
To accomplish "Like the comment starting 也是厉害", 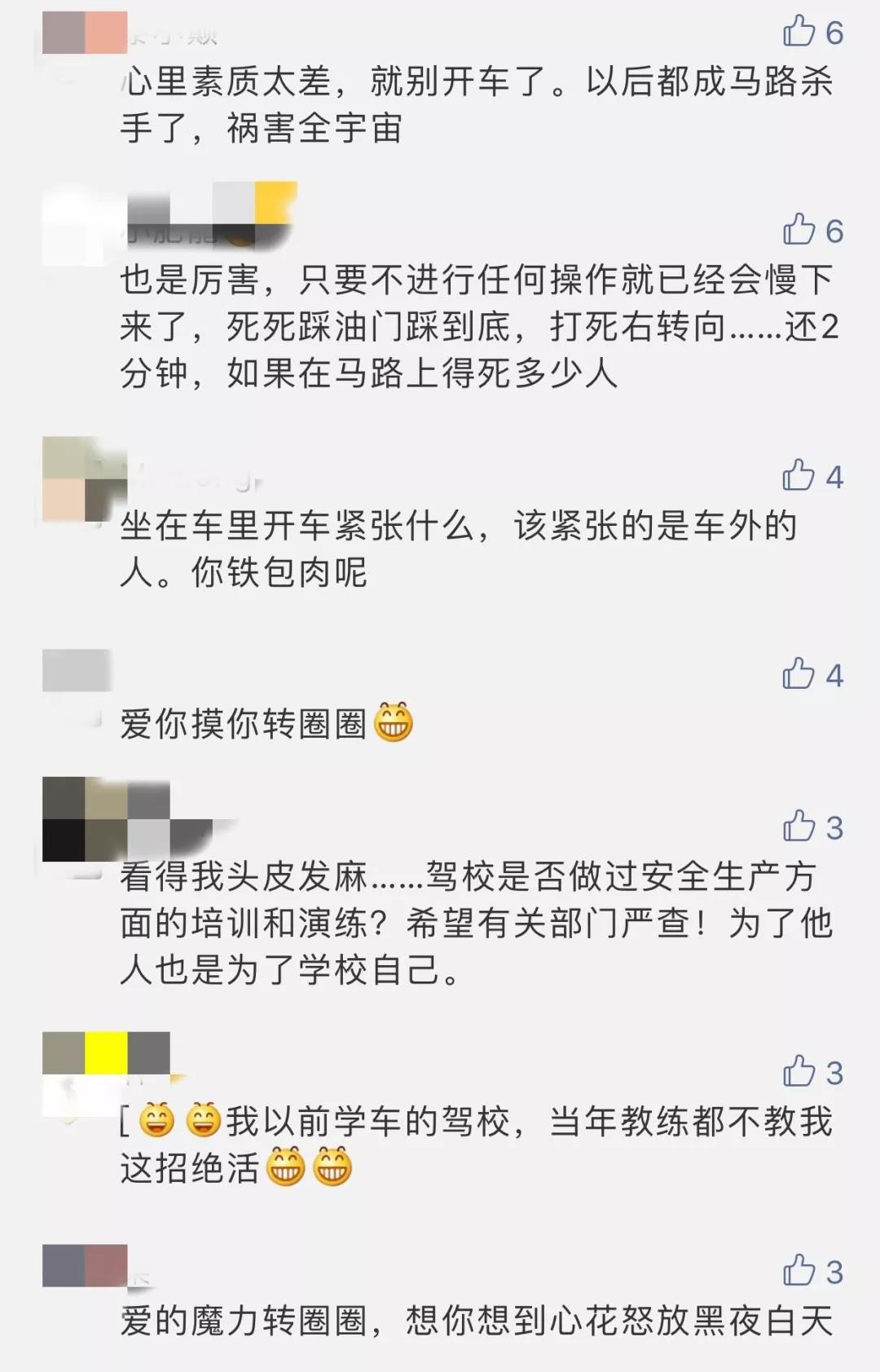I will 799,231.
